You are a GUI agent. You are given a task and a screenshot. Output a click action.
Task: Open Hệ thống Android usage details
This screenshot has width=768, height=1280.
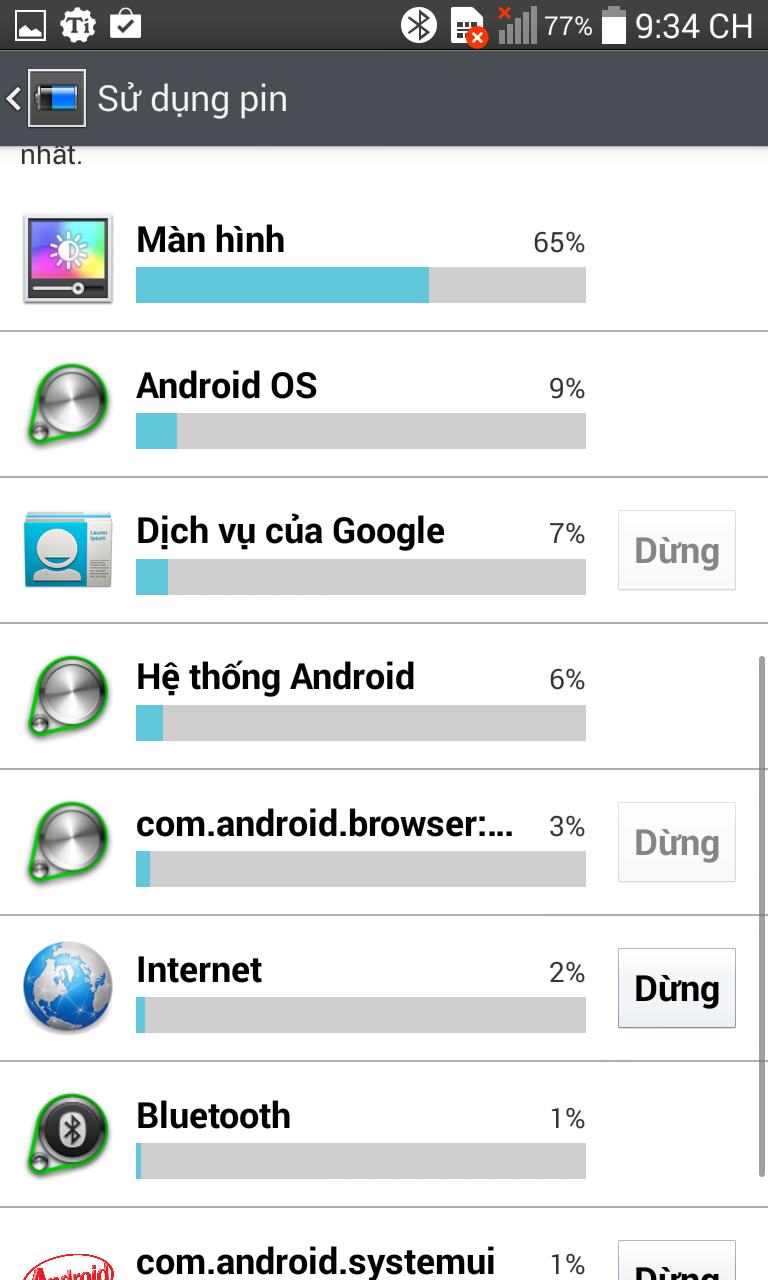pyautogui.click(x=360, y=696)
